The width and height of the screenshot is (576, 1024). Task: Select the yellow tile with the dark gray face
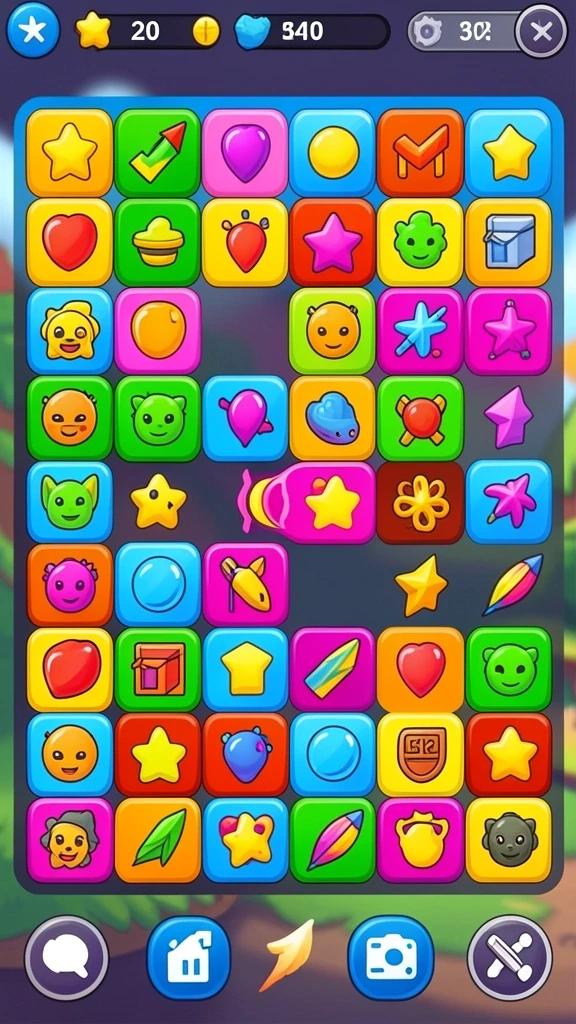pyautogui.click(x=508, y=840)
